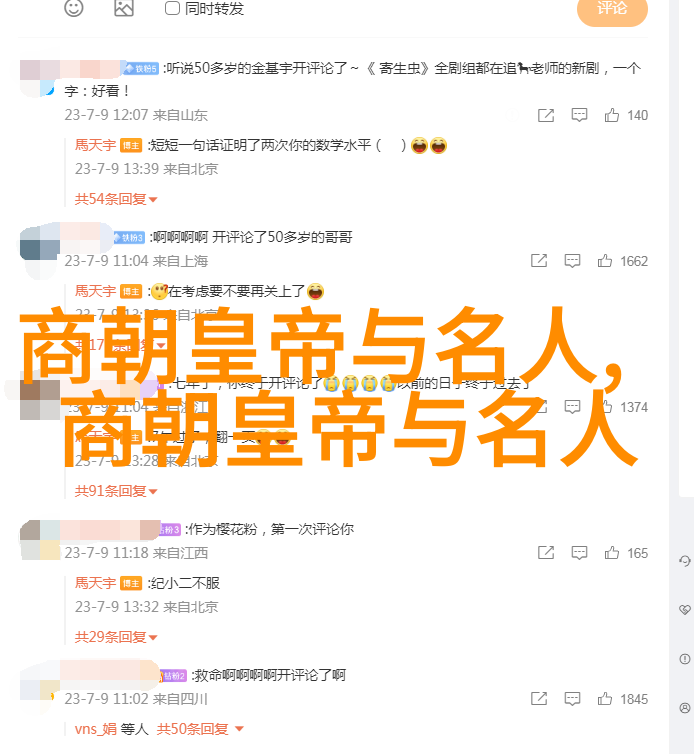Forward the comment posted from 江西

pos(546,553)
